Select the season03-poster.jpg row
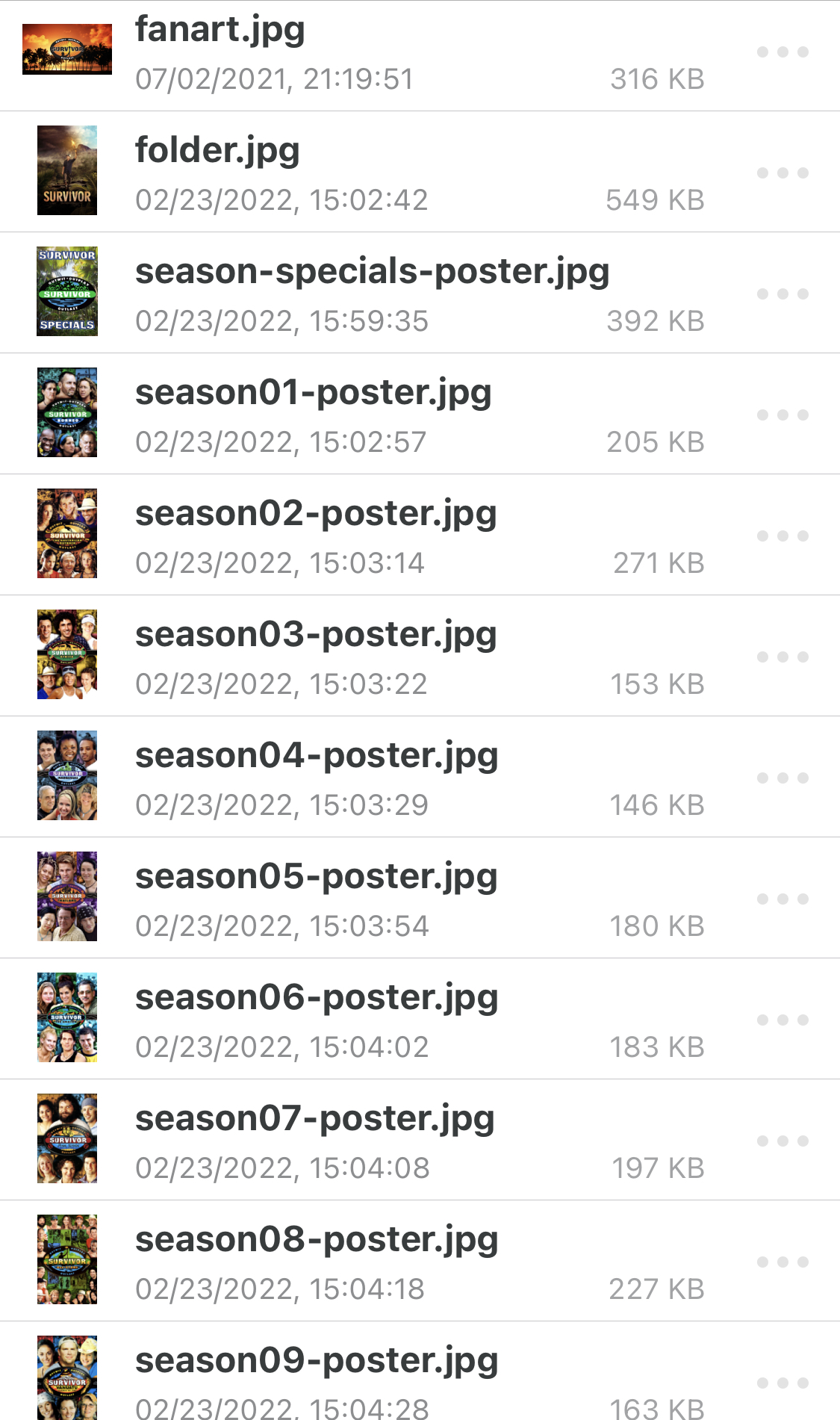Screen dimensions: 840x1420 (316, 636)
